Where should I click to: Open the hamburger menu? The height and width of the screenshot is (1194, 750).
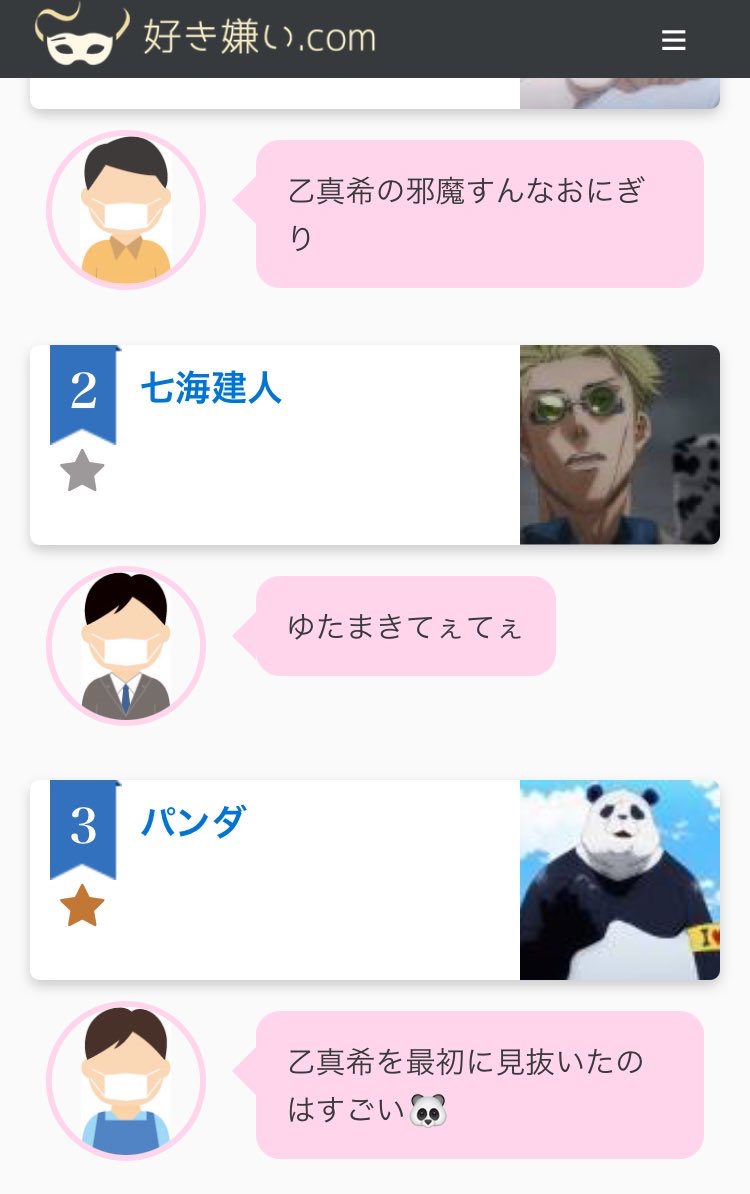[x=673, y=40]
